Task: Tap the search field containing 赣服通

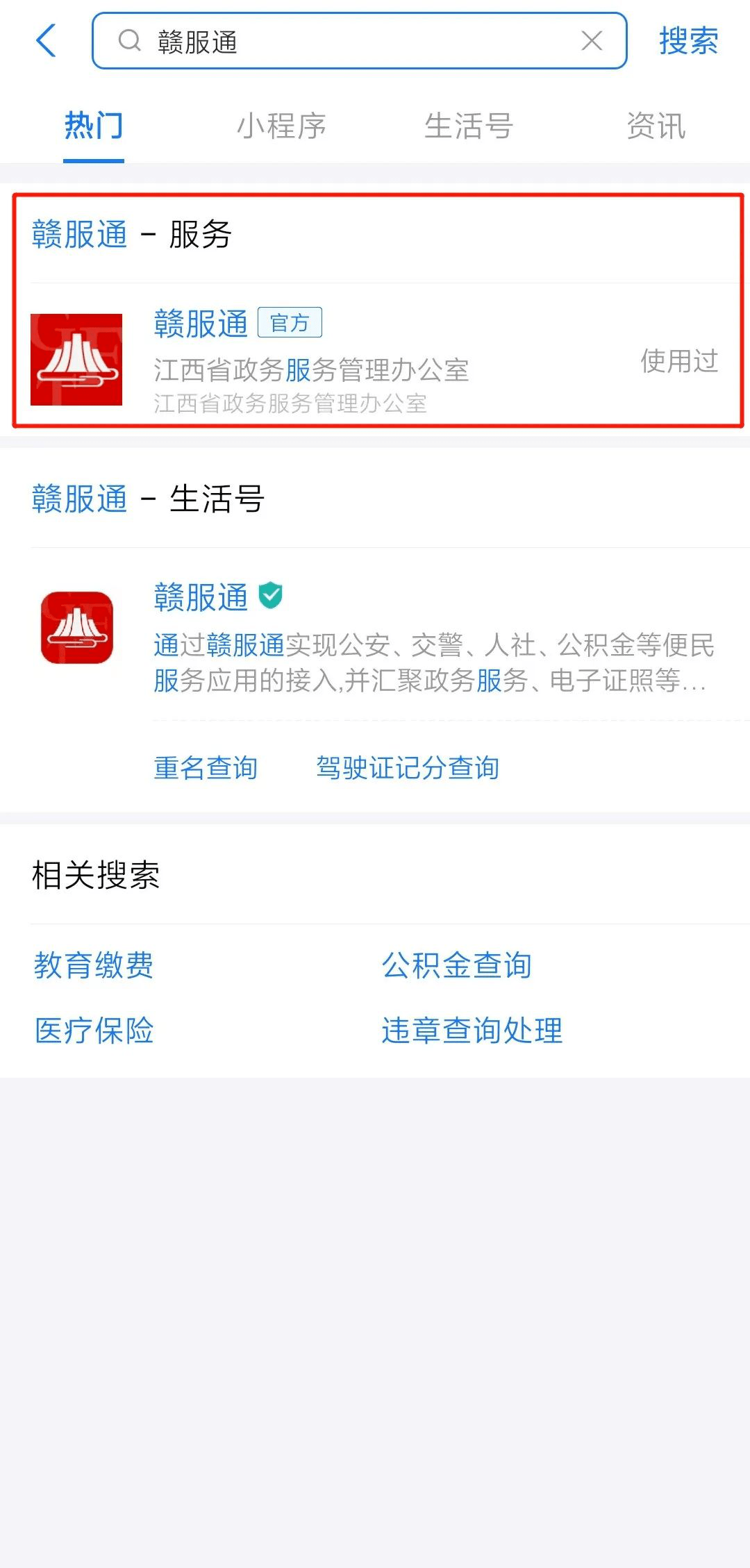Action: (347, 42)
